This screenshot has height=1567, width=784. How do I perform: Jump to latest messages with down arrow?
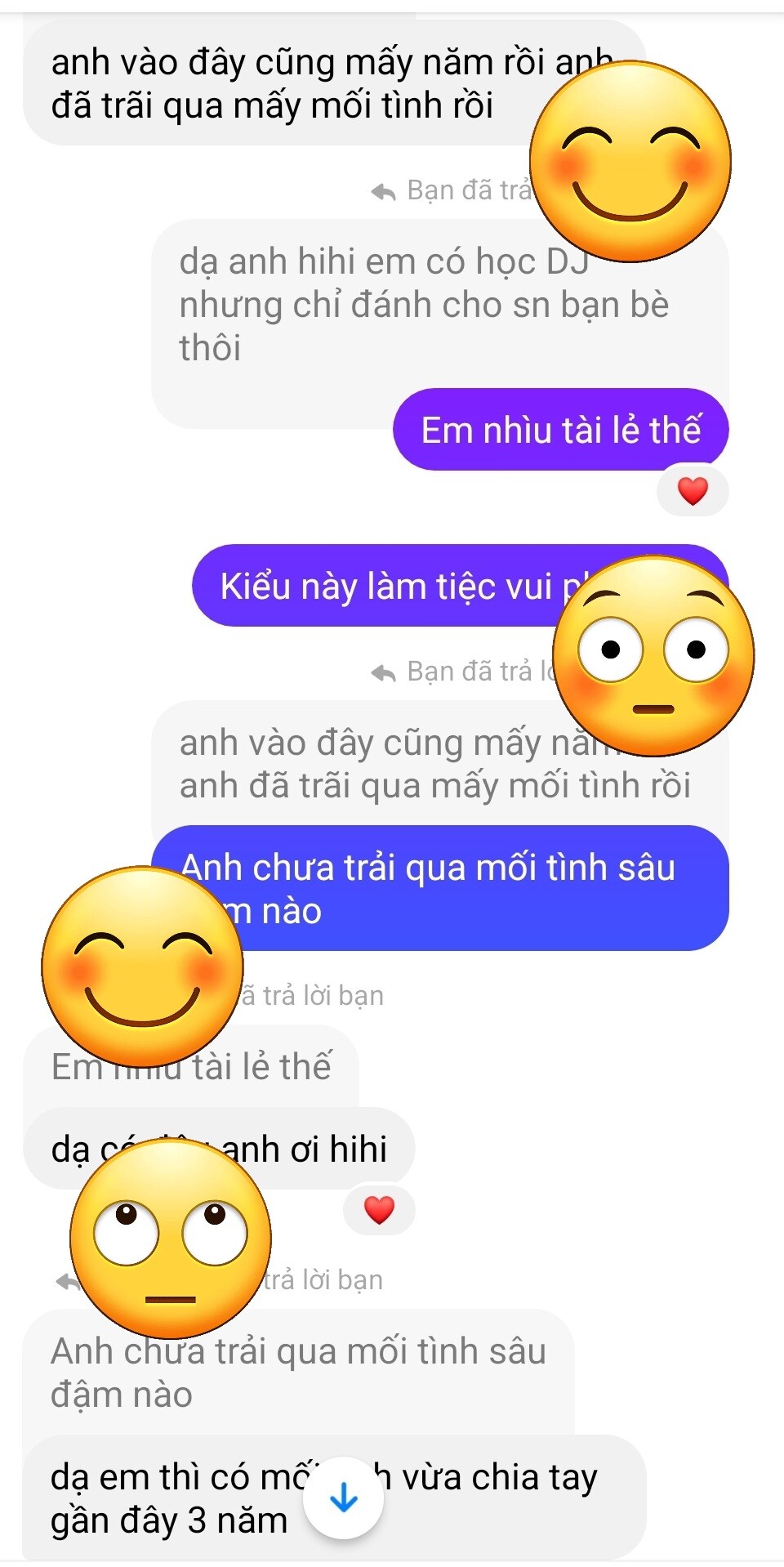point(343,1498)
